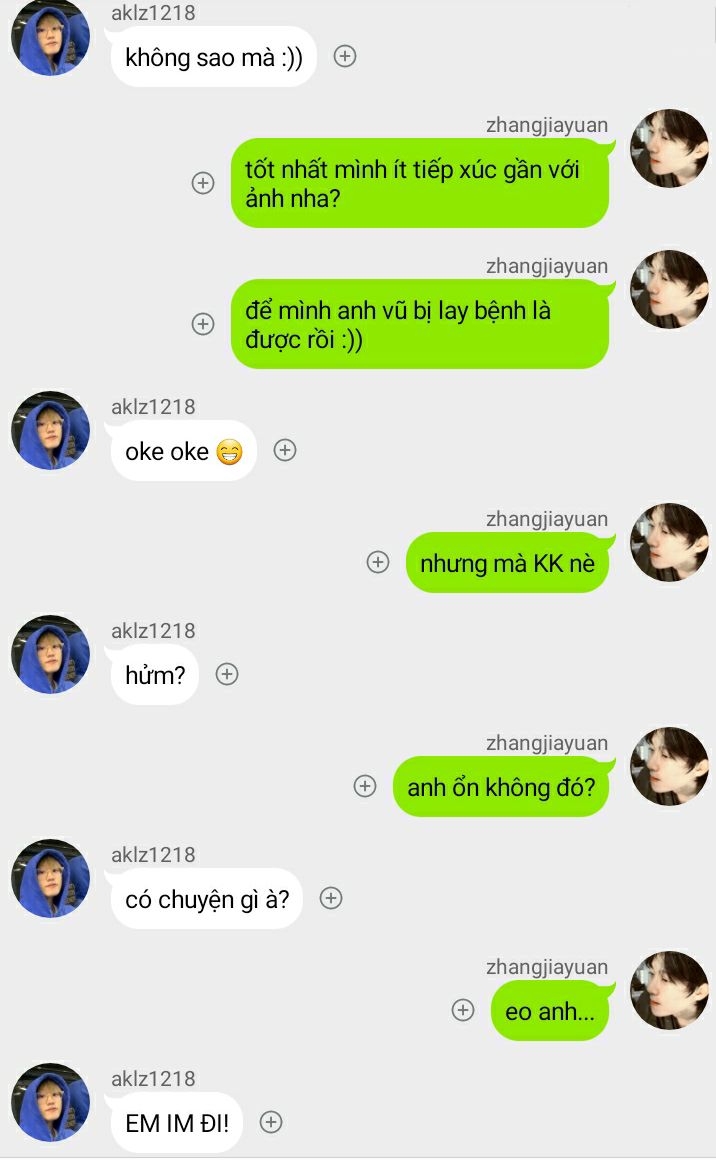Screen dimensions: 716x1160
Task: Open plus icon next to "EM IM ĐI!"
Action: click(271, 1122)
